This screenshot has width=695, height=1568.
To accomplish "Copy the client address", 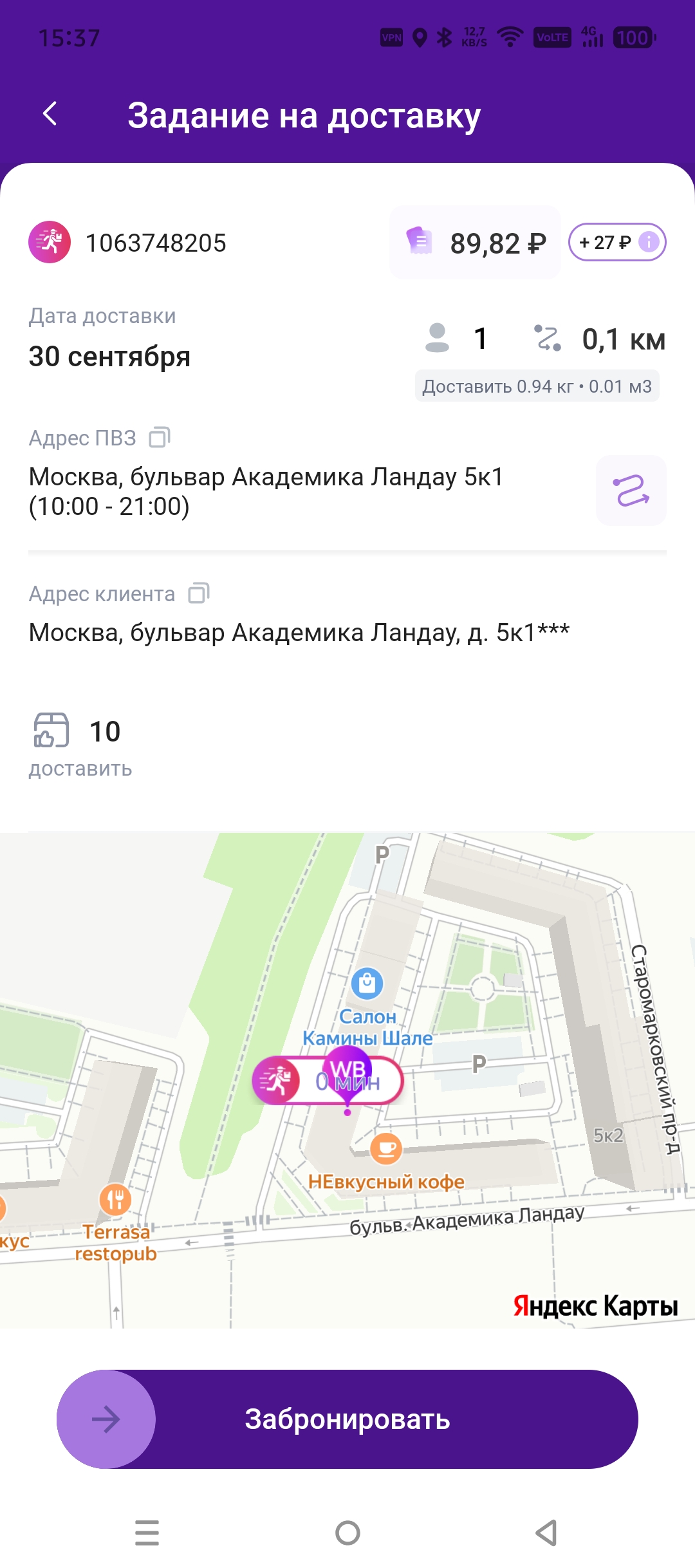I will 198,593.
